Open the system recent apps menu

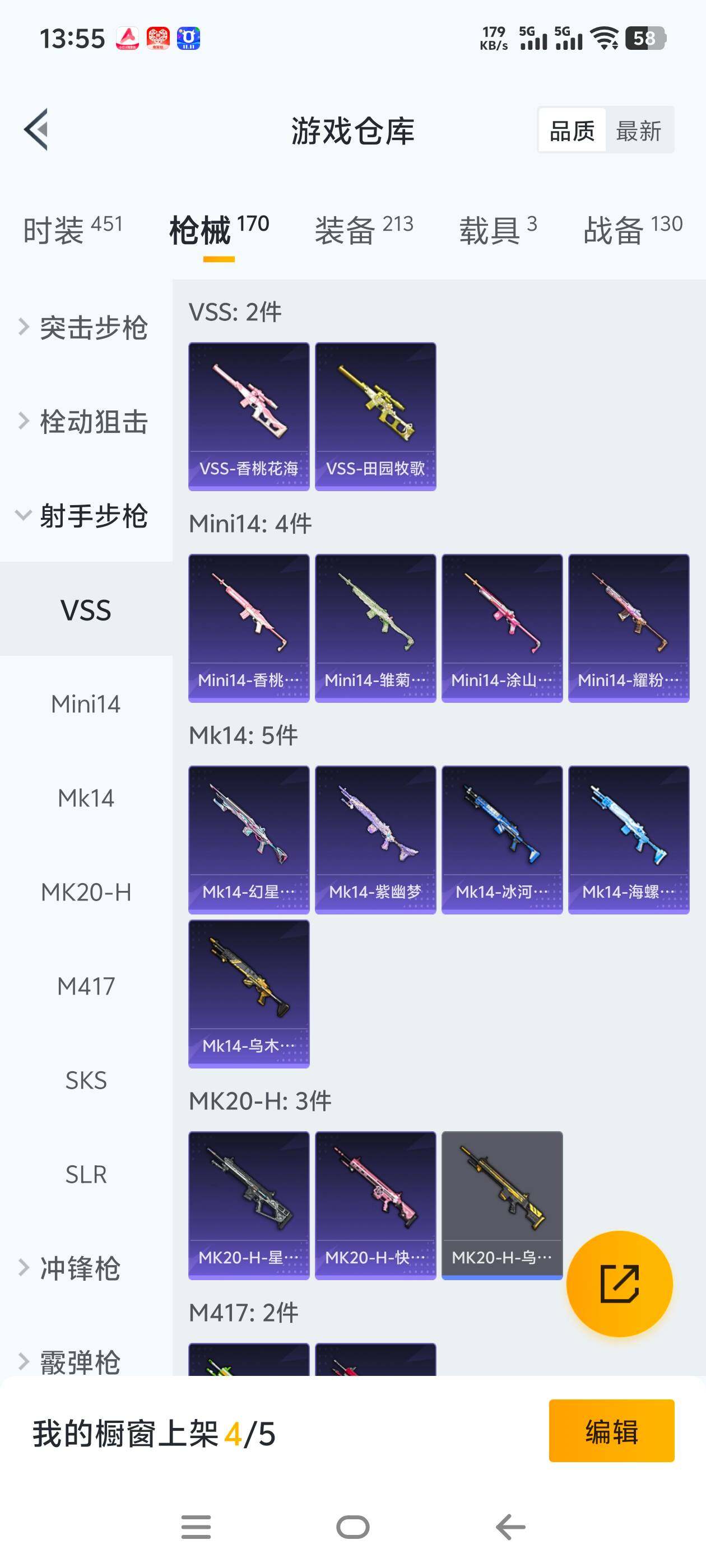point(196,1527)
